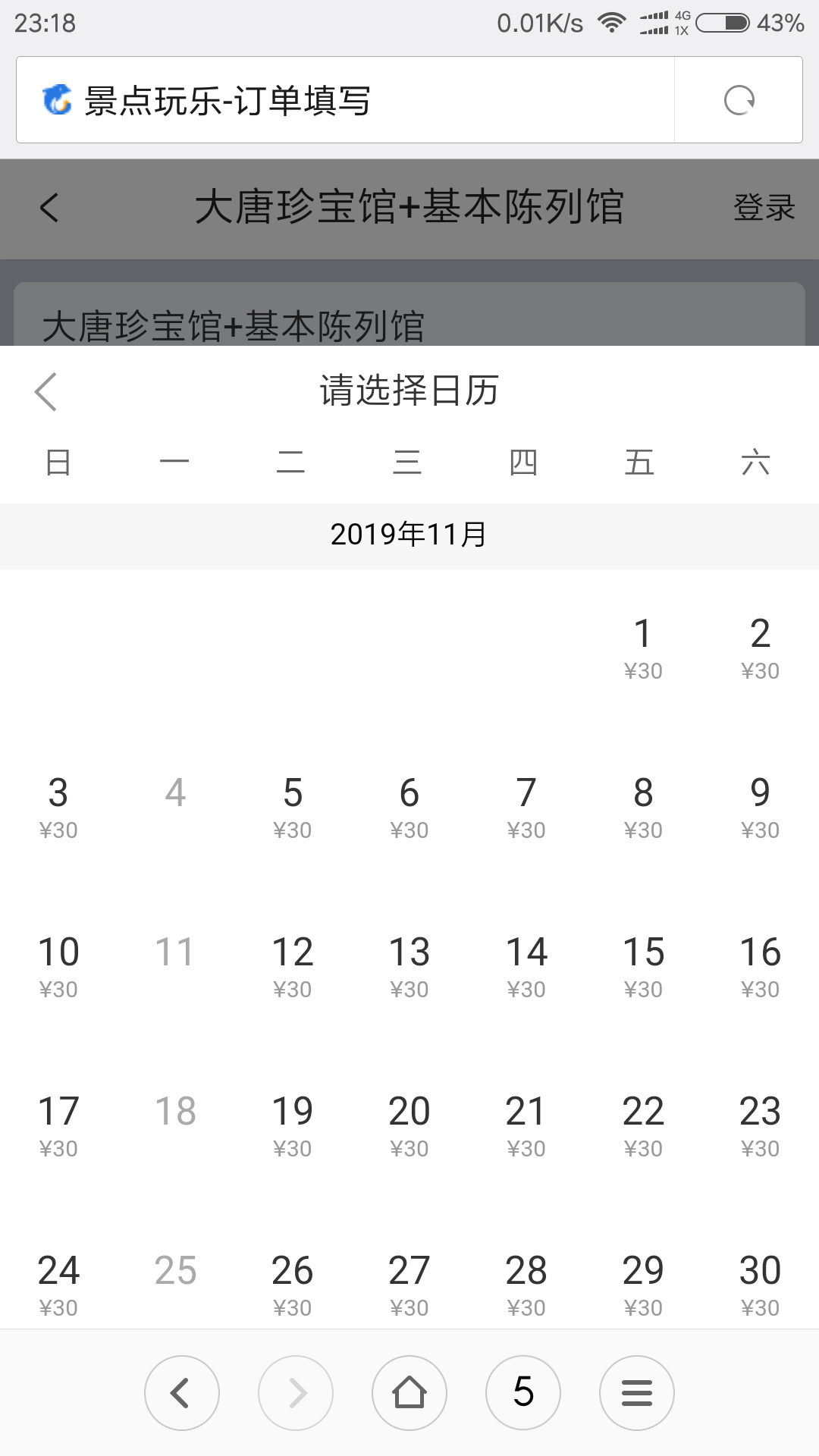
Task: View the 5 open browser tabs
Action: 523,1393
